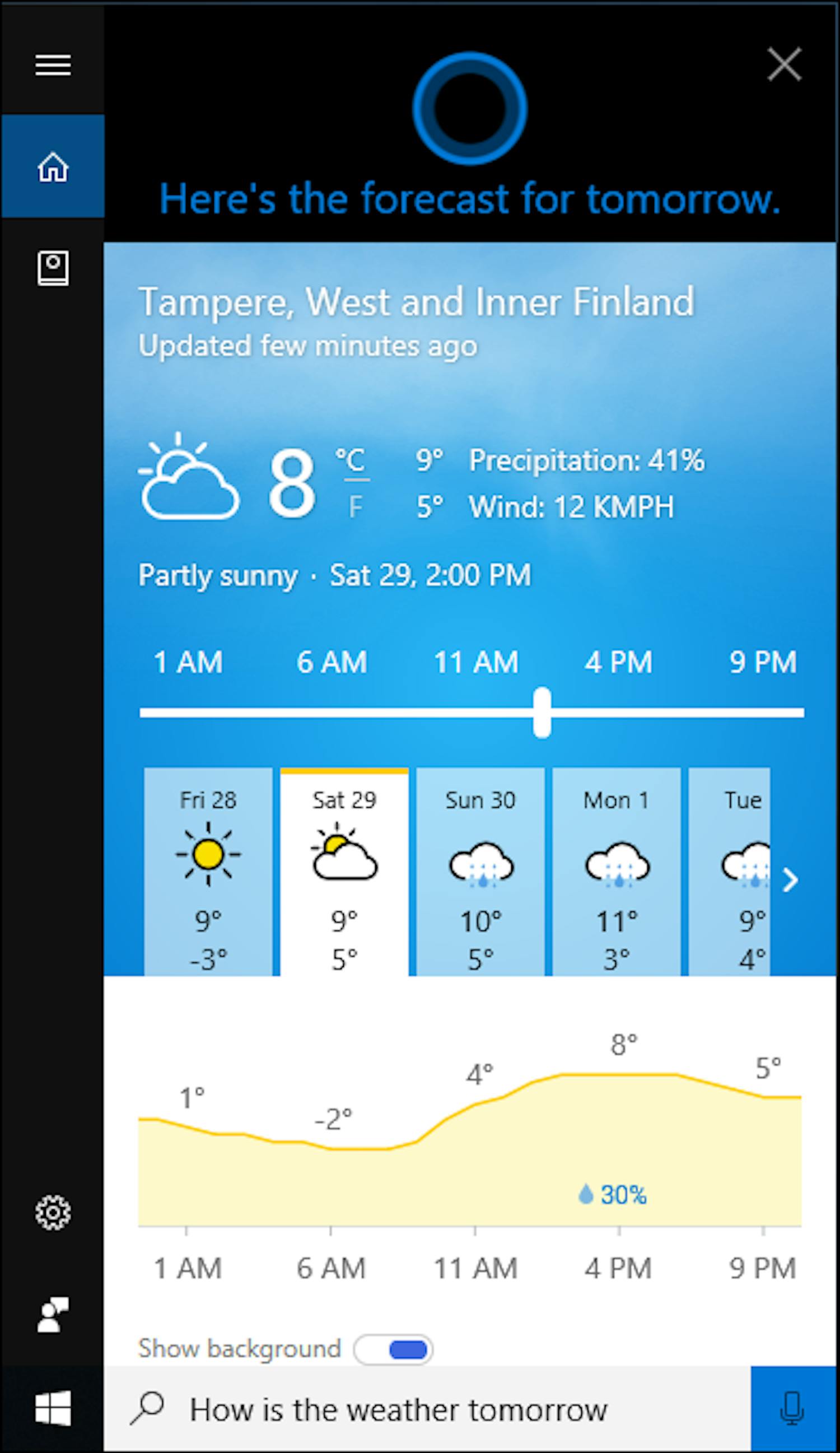Turn off Show background
The image size is (840, 1453).
[394, 1350]
